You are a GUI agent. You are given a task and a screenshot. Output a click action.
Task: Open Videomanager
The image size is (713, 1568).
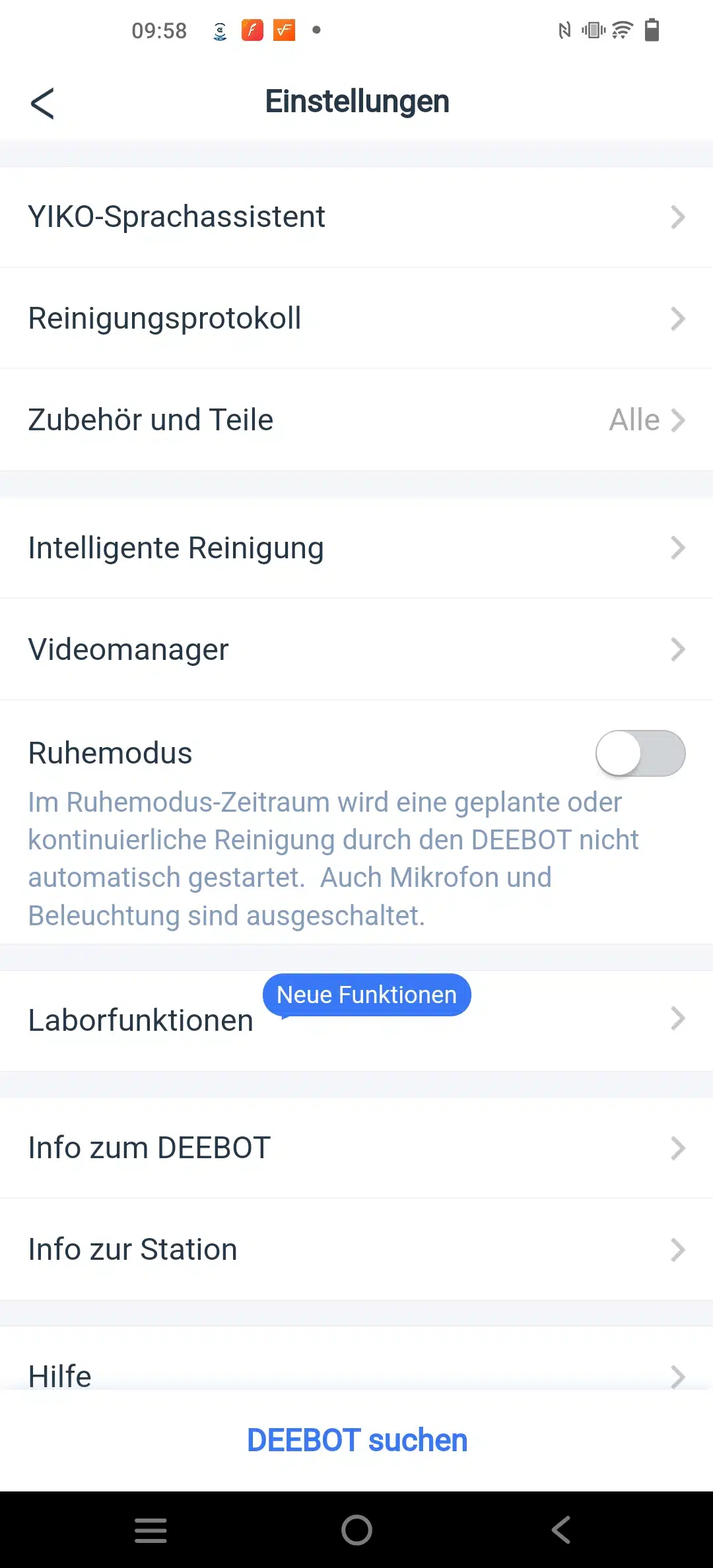pyautogui.click(x=356, y=649)
